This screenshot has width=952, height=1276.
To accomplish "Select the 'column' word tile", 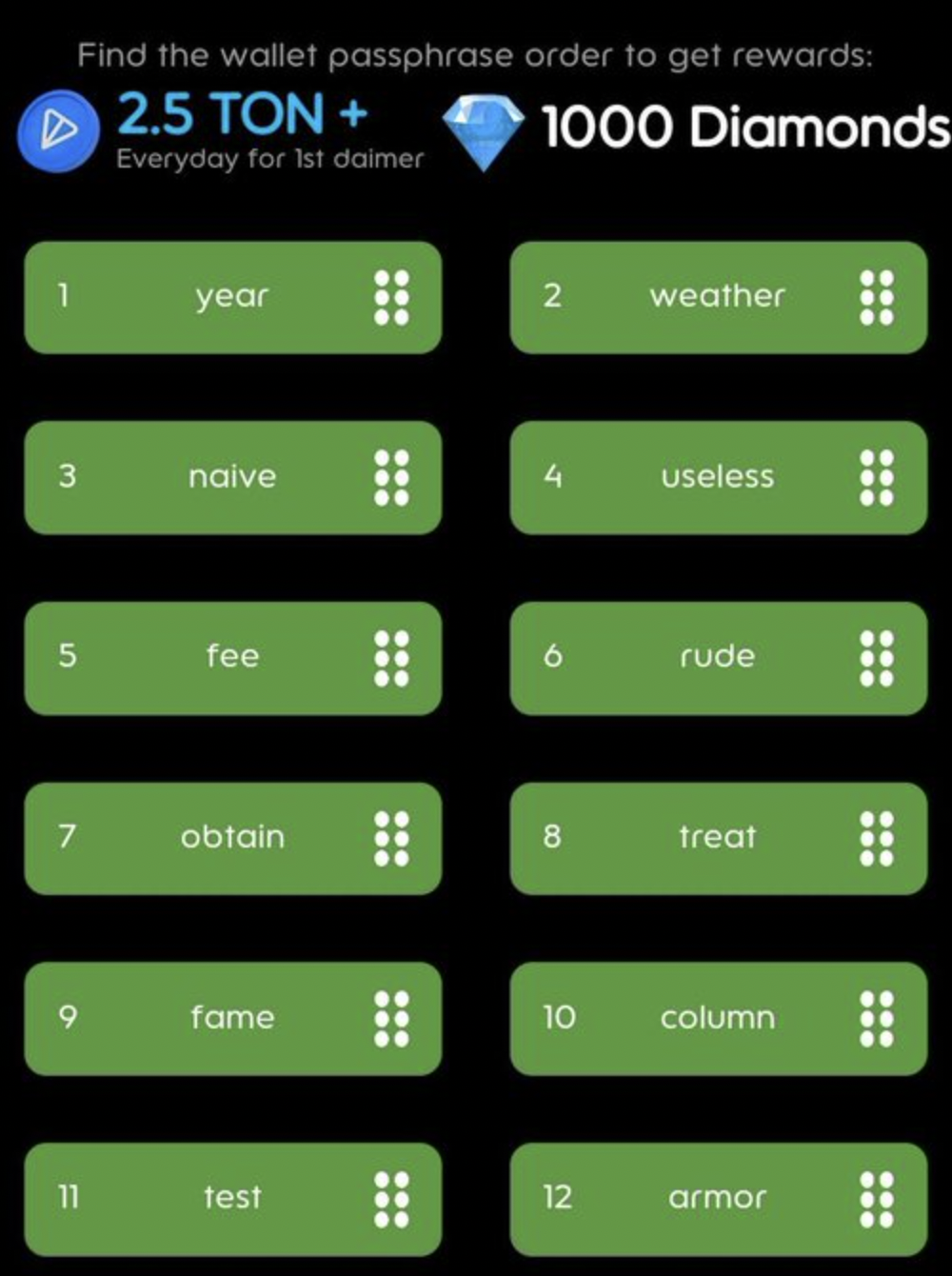I will pos(718,1018).
